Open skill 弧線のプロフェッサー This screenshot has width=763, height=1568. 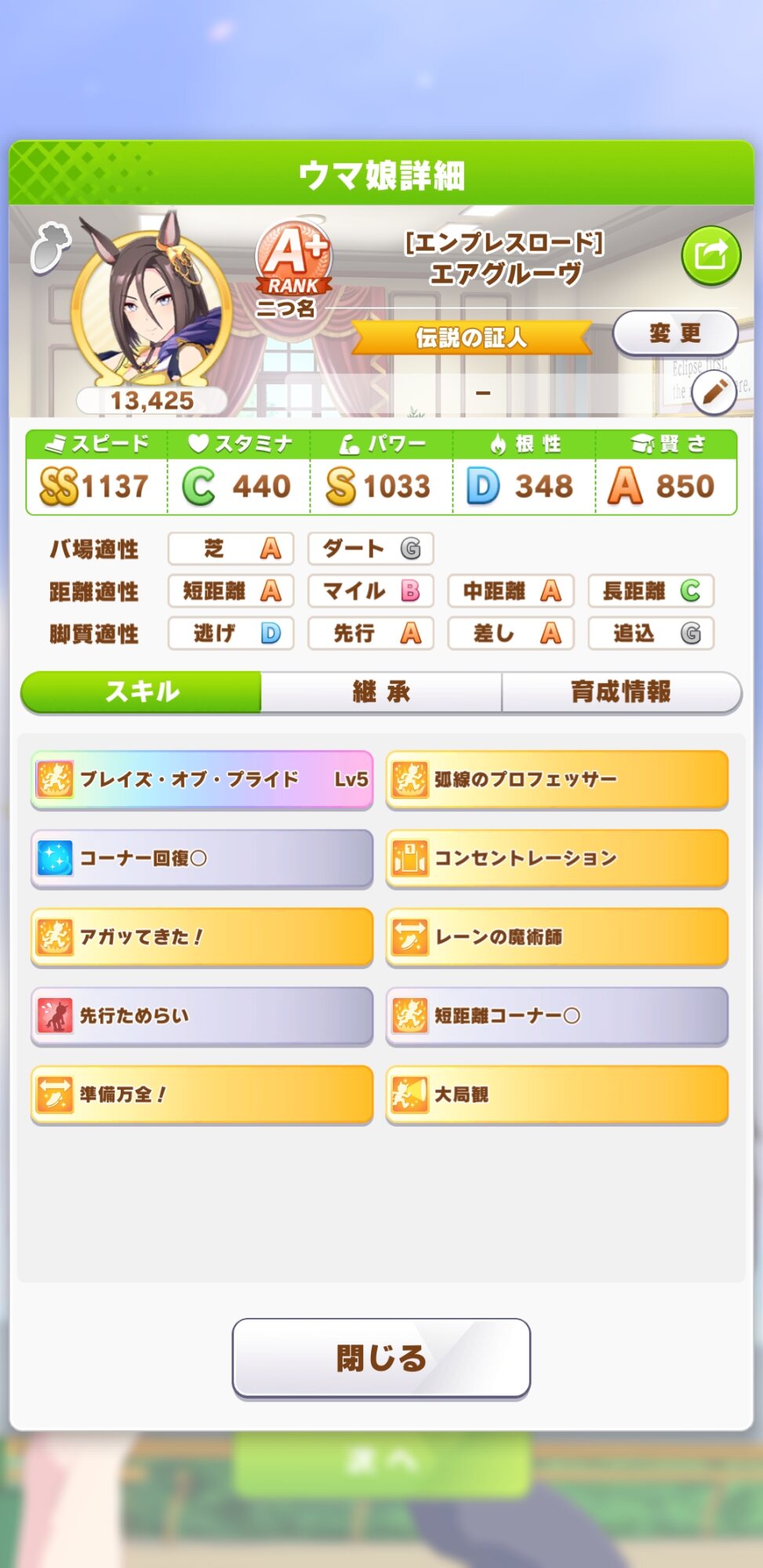pos(557,779)
